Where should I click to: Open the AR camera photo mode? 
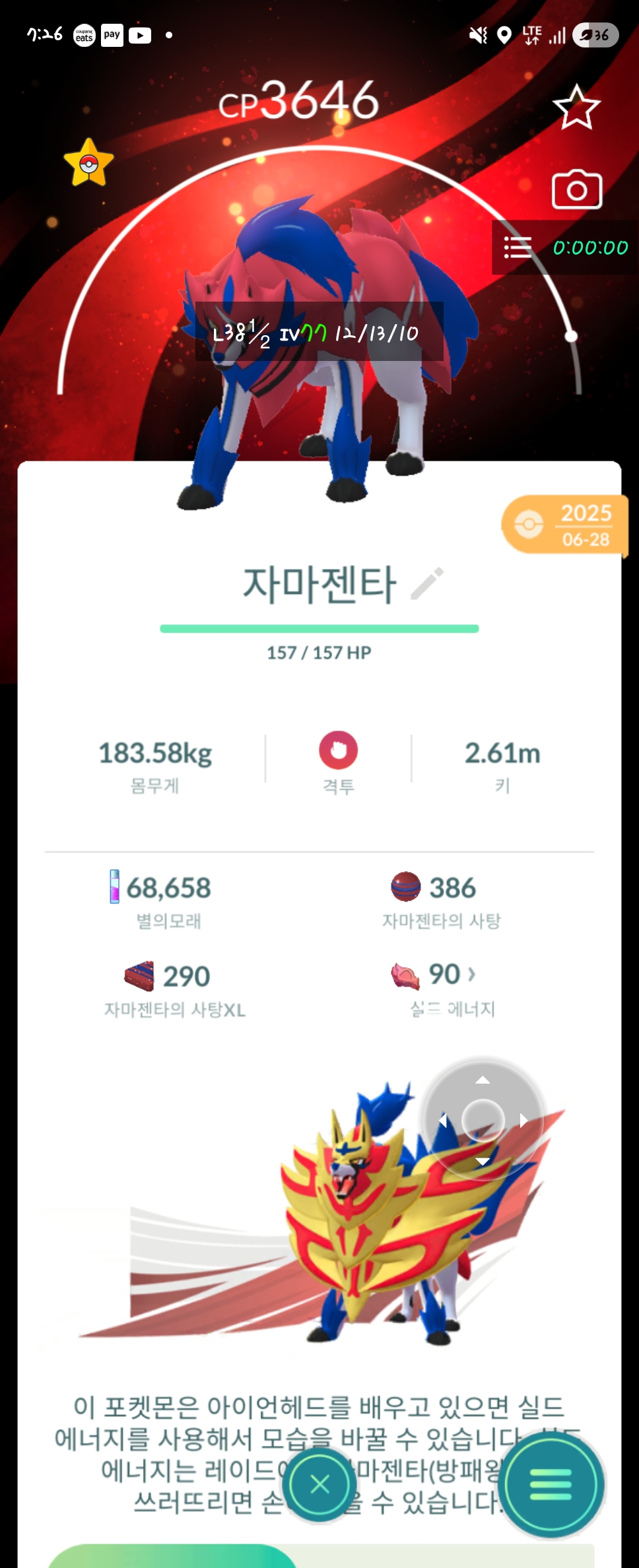coord(576,191)
